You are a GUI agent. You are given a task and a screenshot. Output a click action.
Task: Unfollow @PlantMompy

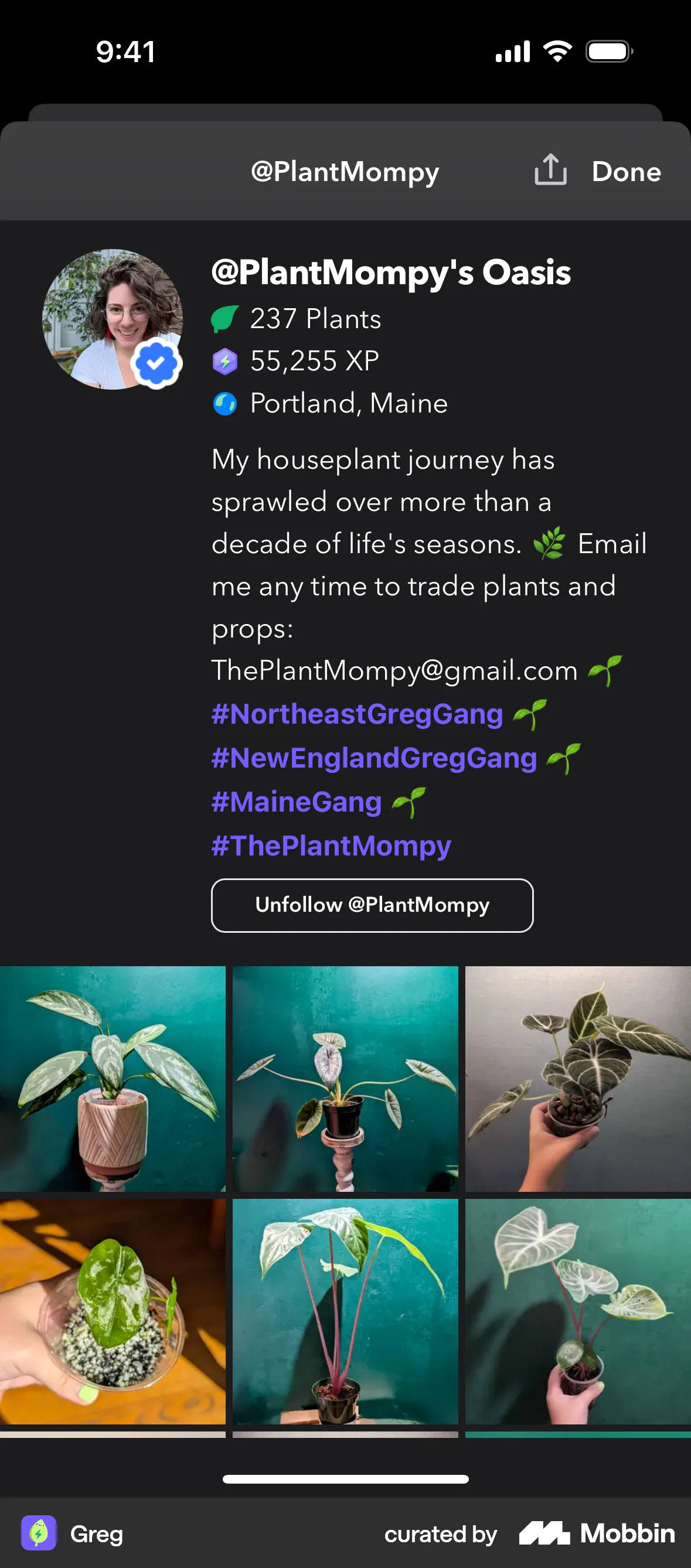[372, 905]
